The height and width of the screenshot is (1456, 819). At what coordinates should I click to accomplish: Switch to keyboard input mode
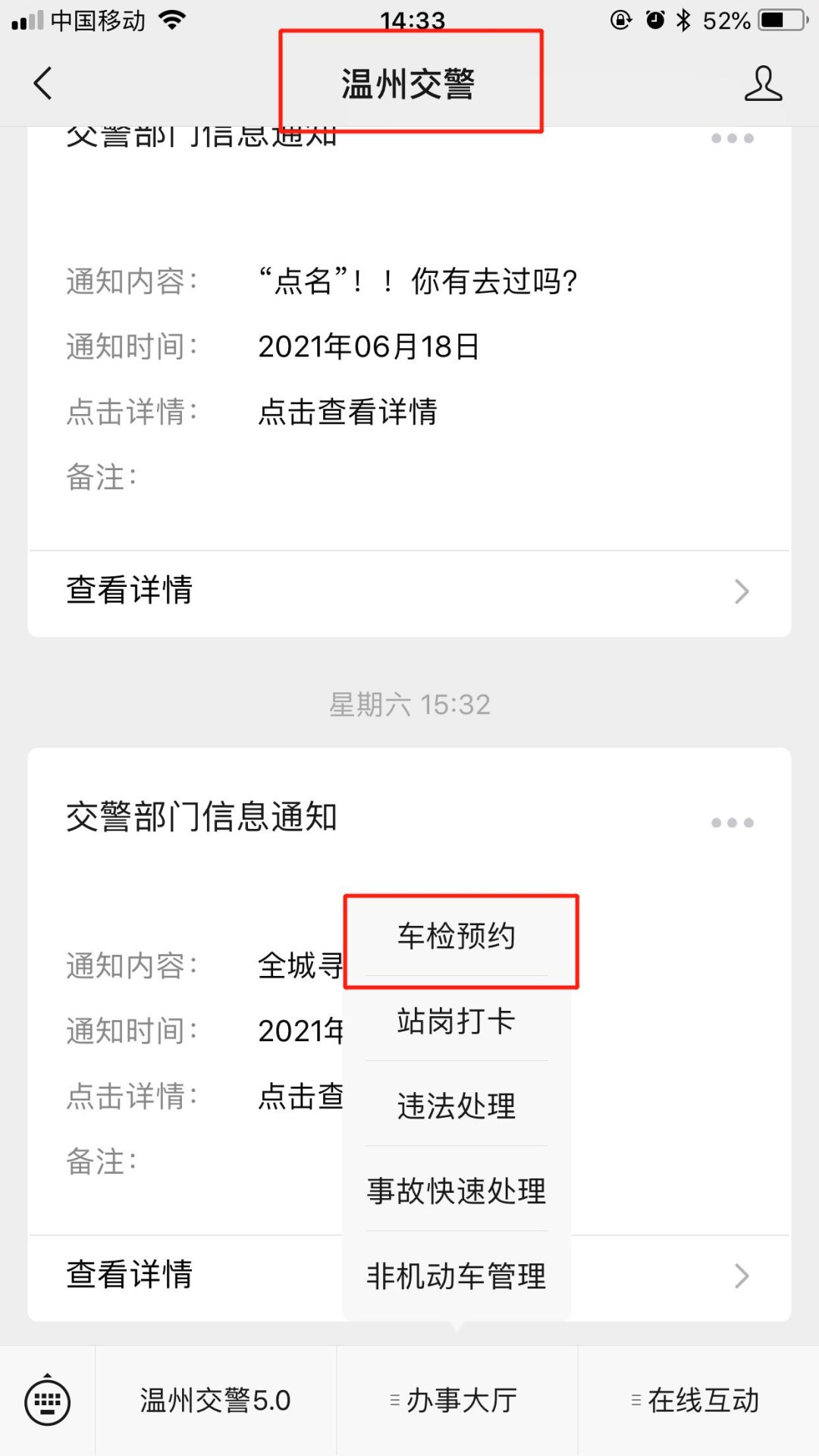(x=48, y=1401)
